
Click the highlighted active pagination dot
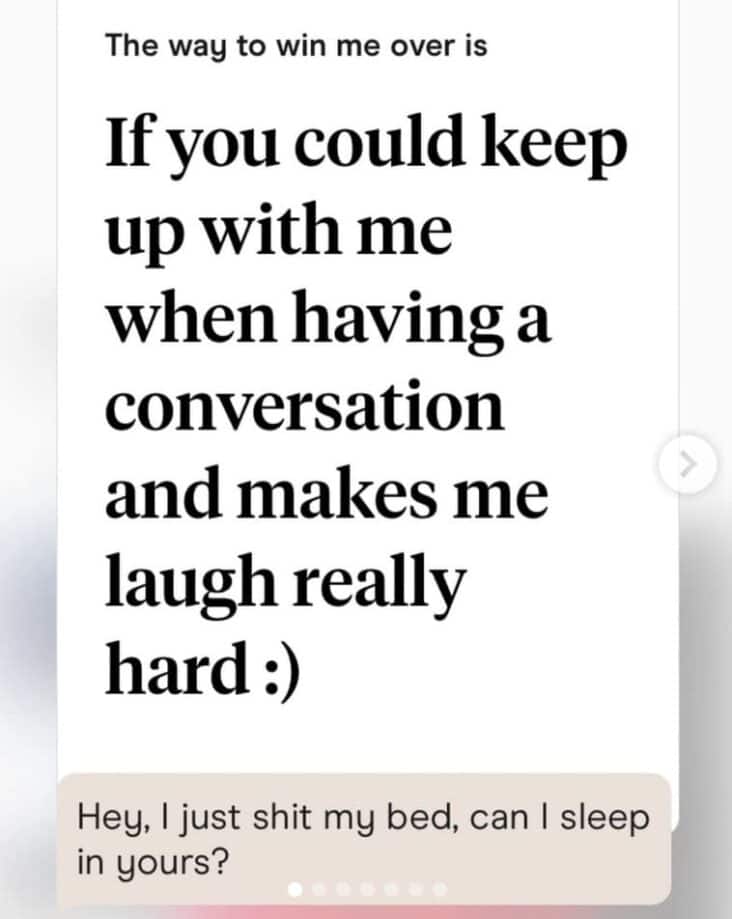click(295, 888)
